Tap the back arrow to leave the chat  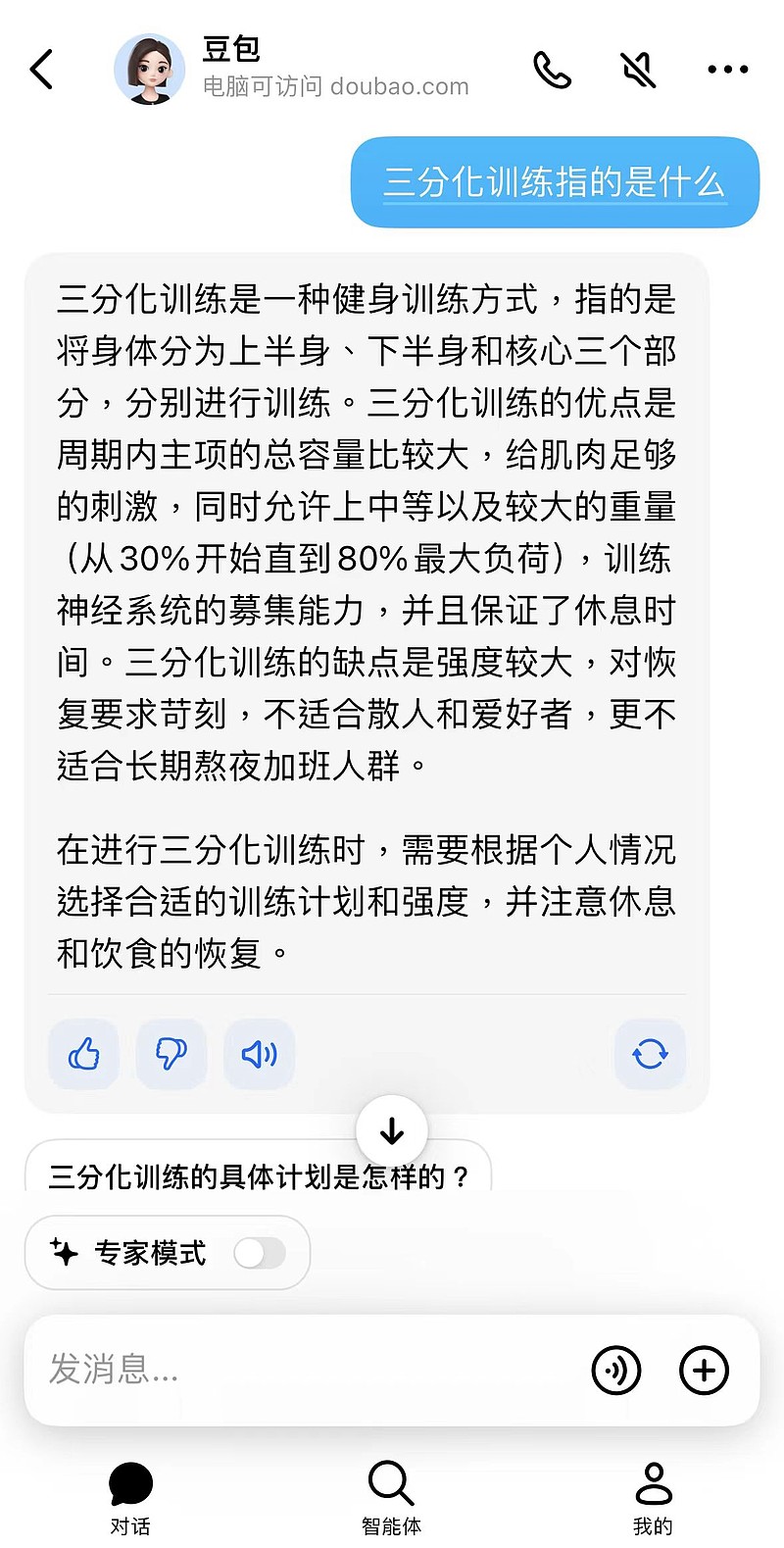[41, 70]
